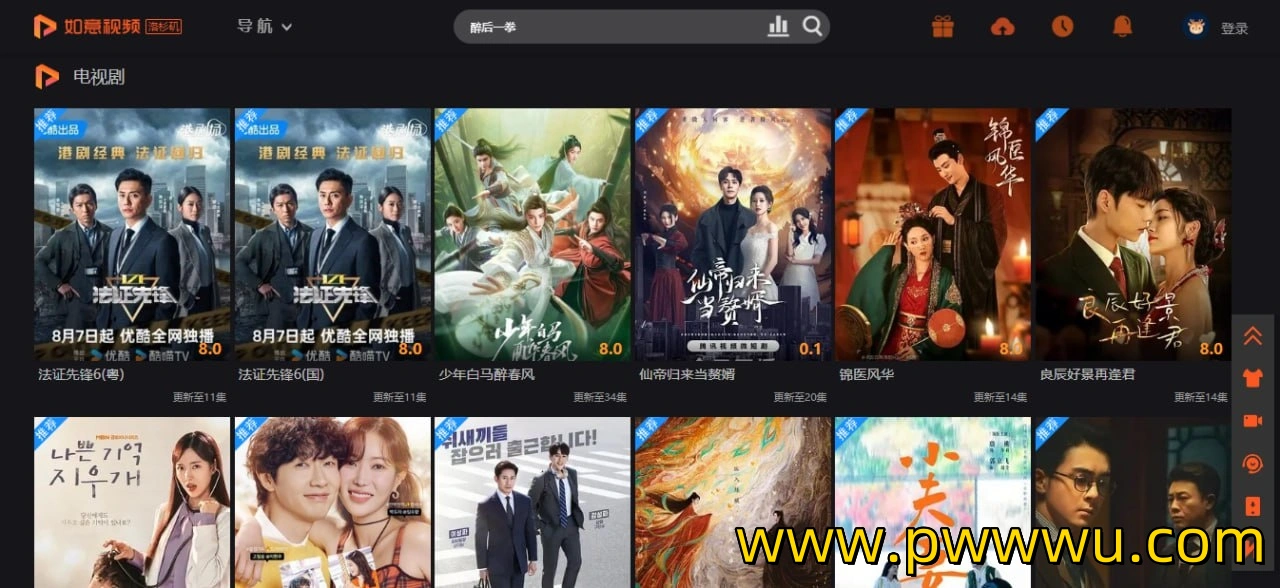Open 少年白马醉春风 drama card
The height and width of the screenshot is (588, 1280).
click(x=532, y=235)
